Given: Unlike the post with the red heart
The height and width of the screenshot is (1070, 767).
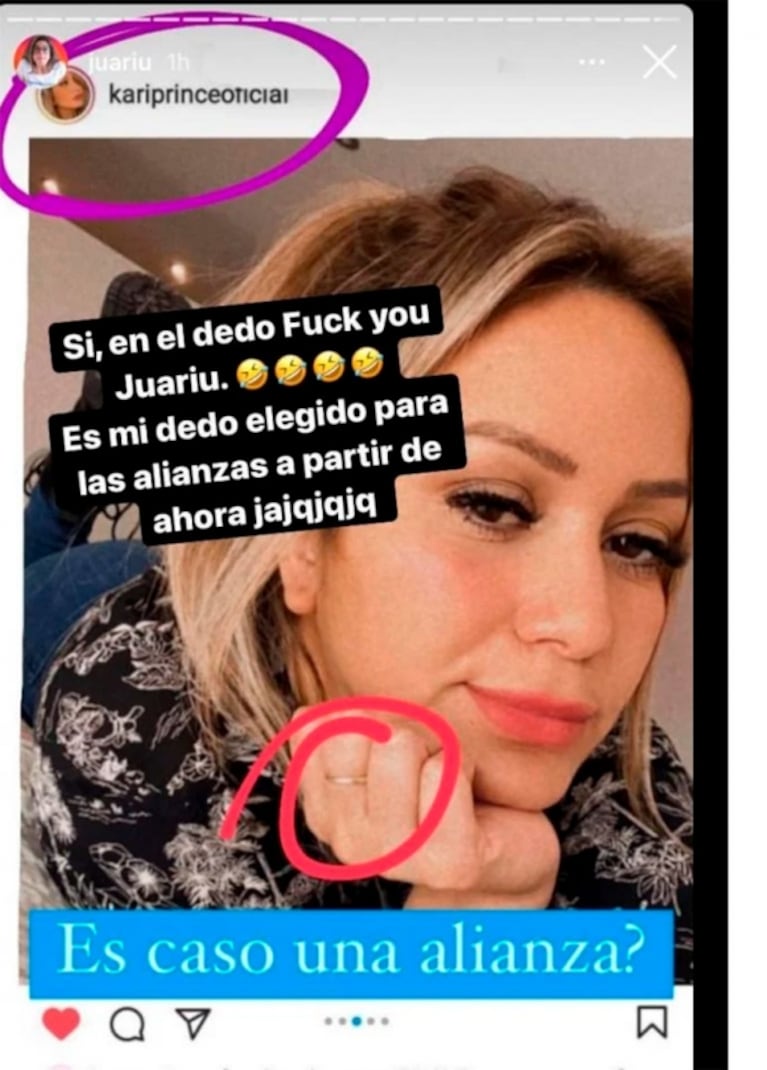Looking at the screenshot, I should coord(61,1023).
